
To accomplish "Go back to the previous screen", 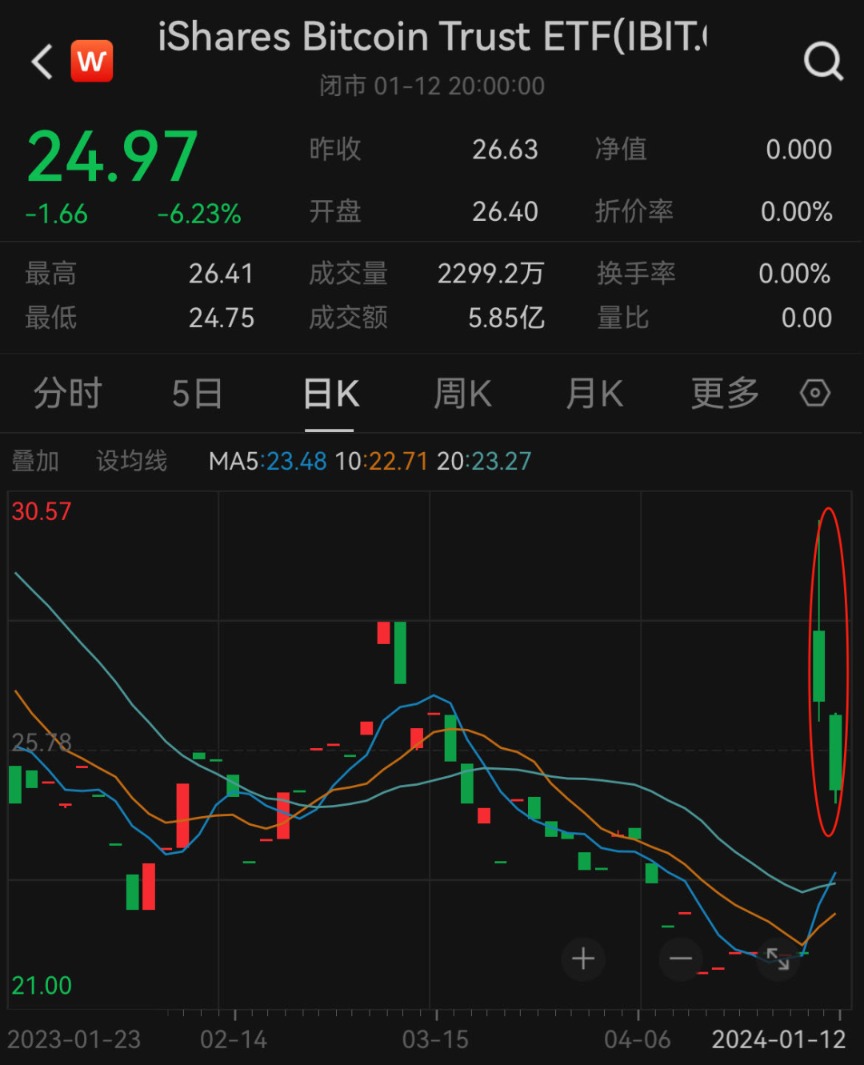I will [41, 62].
